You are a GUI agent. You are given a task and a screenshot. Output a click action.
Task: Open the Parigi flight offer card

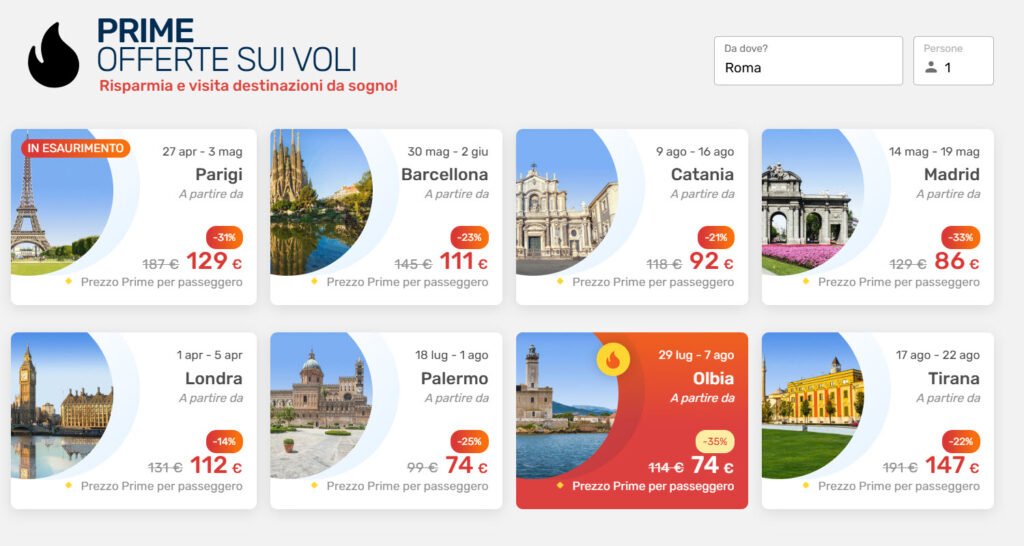(x=133, y=217)
